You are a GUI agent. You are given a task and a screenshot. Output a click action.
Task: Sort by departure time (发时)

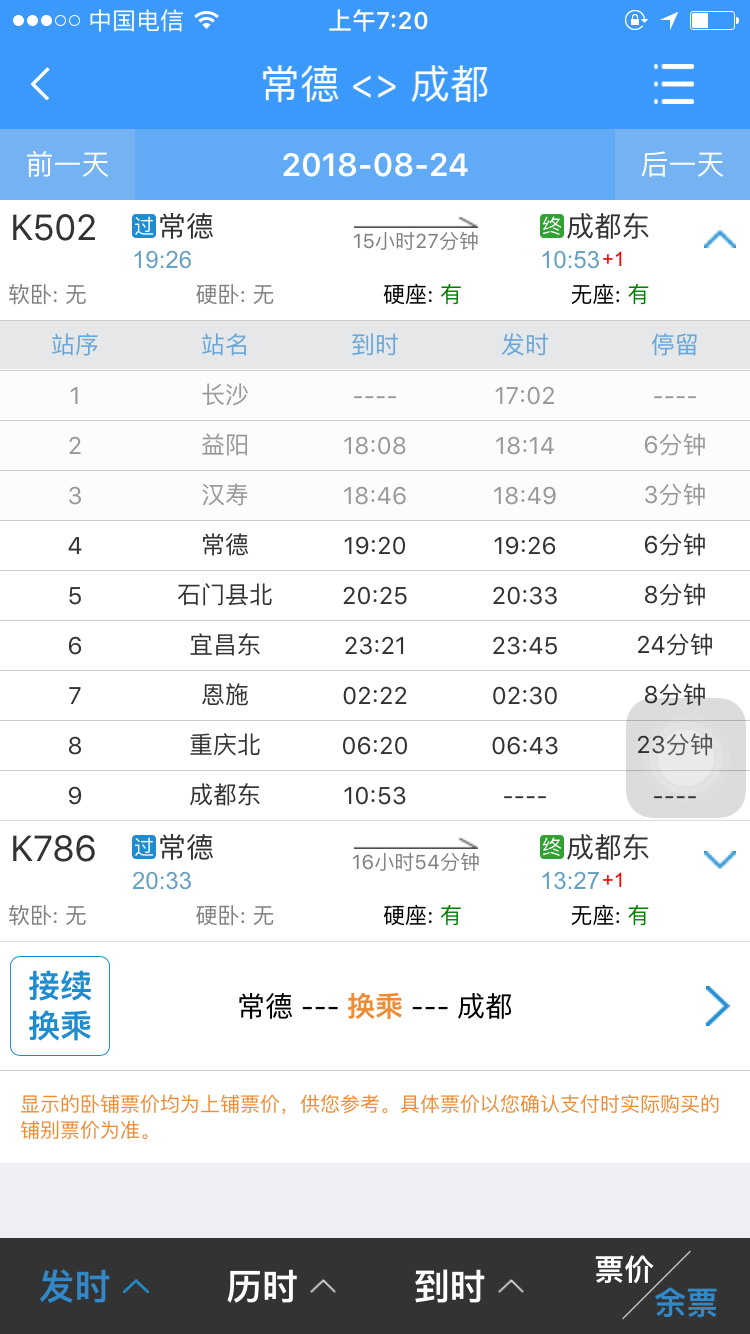[x=94, y=1287]
